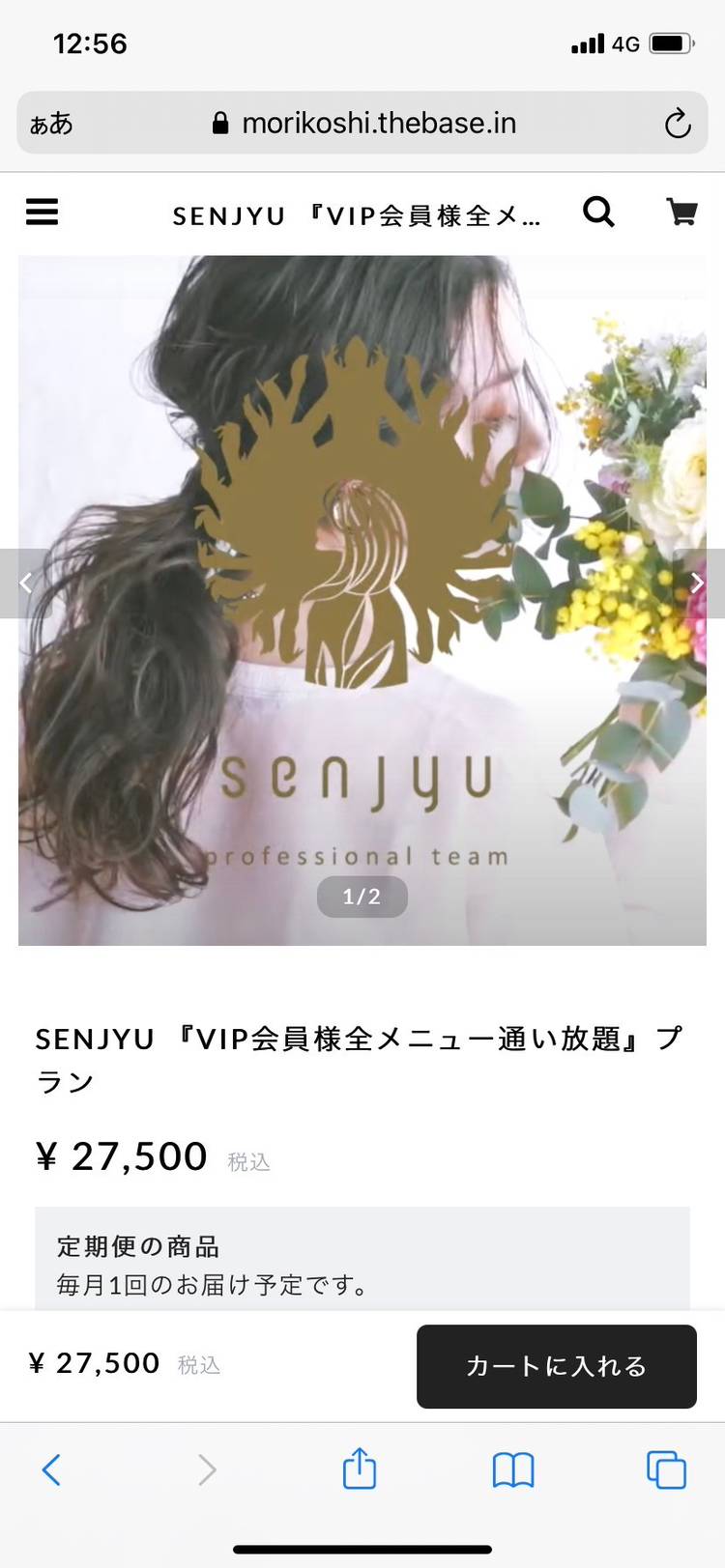Show the next product image
The image size is (725, 1568).
[697, 583]
